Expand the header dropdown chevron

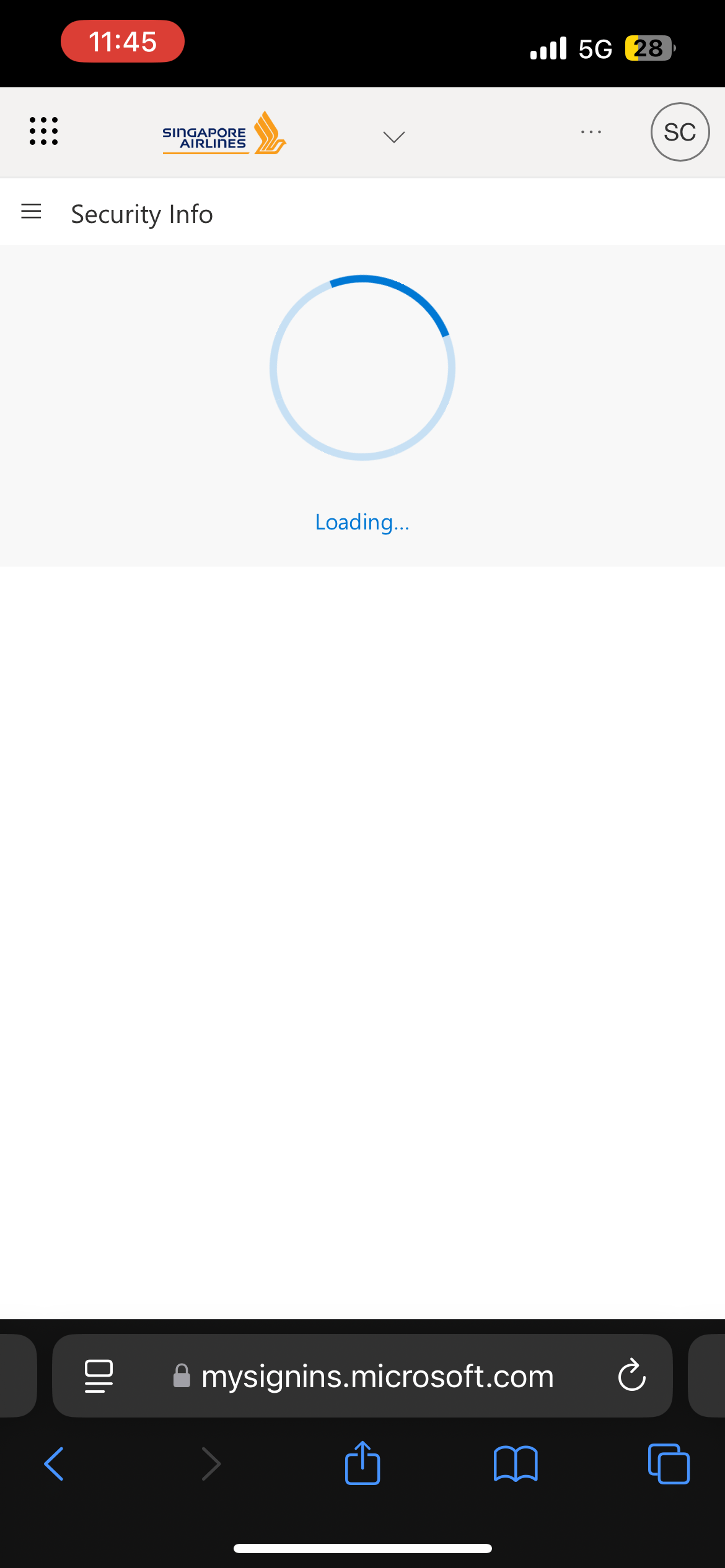point(394,136)
